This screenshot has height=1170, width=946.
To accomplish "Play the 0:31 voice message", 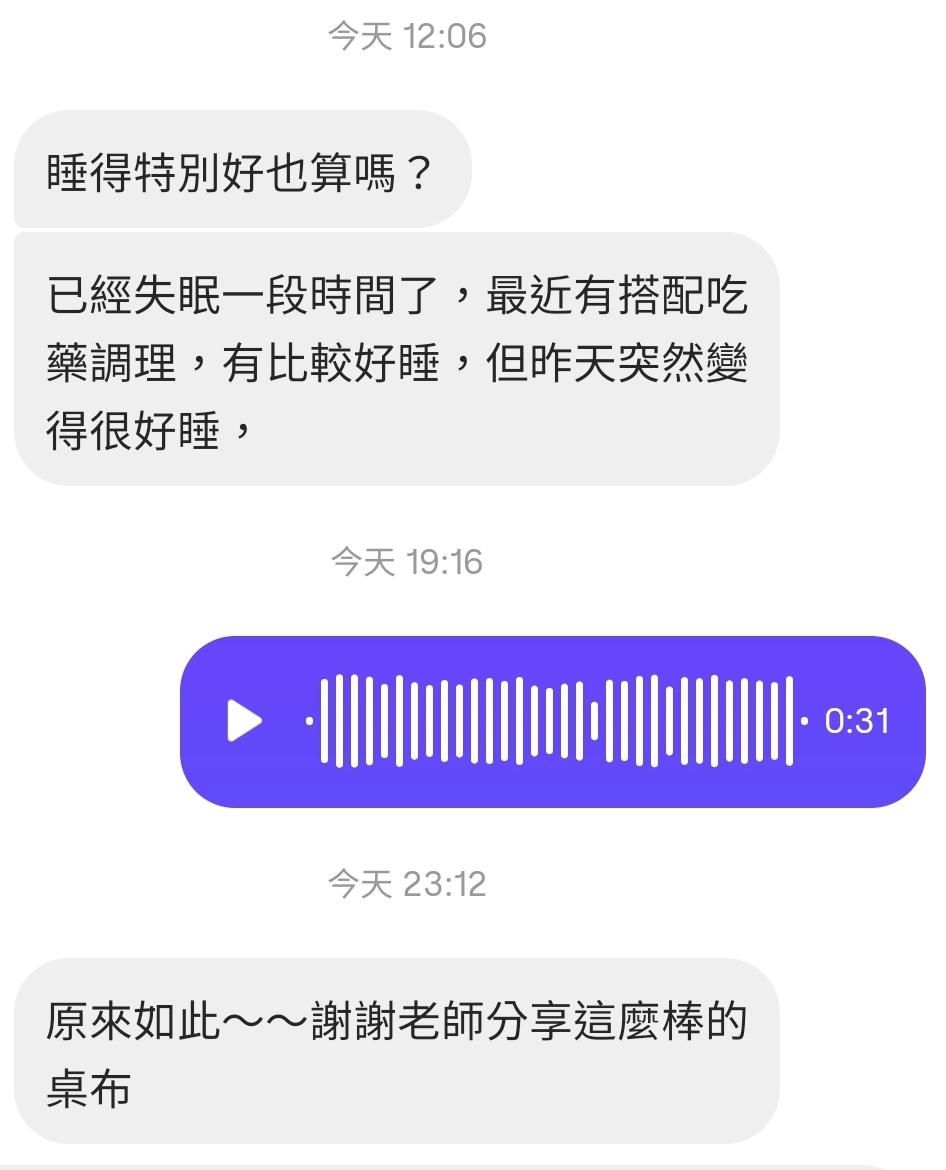I will tap(244, 721).
